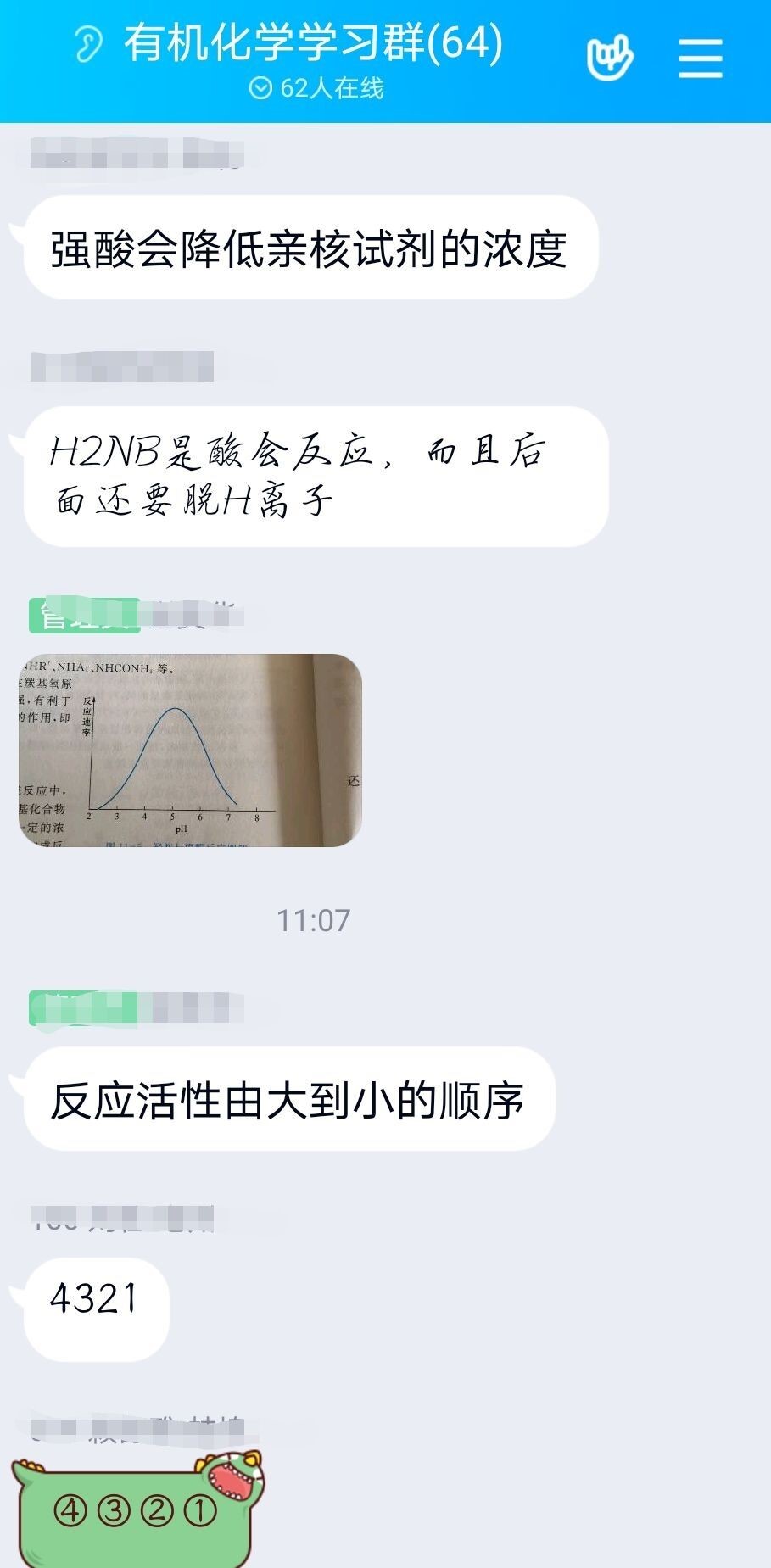Tap the hand gesture icon in header
Viewport: 771px width, 1568px height.
point(610,59)
